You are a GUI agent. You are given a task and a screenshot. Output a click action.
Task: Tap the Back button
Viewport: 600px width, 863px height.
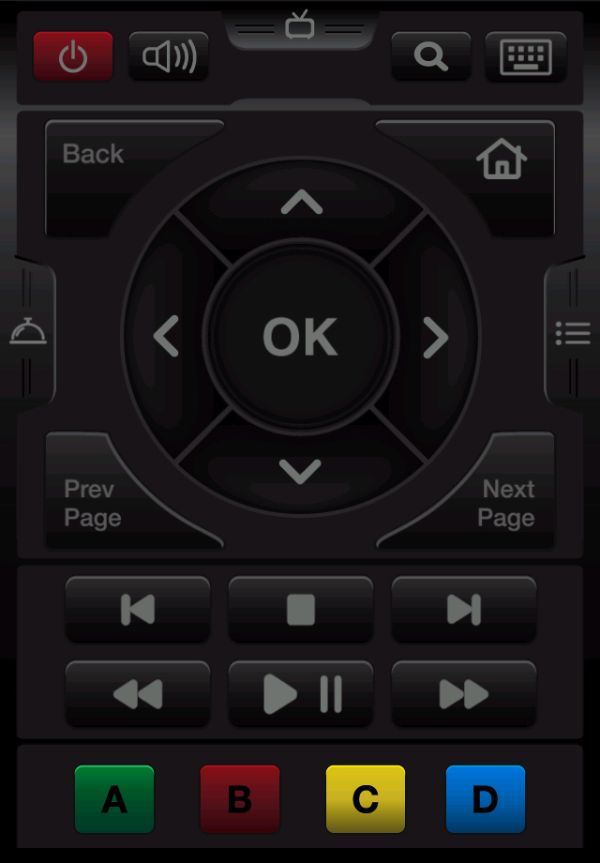95,155
